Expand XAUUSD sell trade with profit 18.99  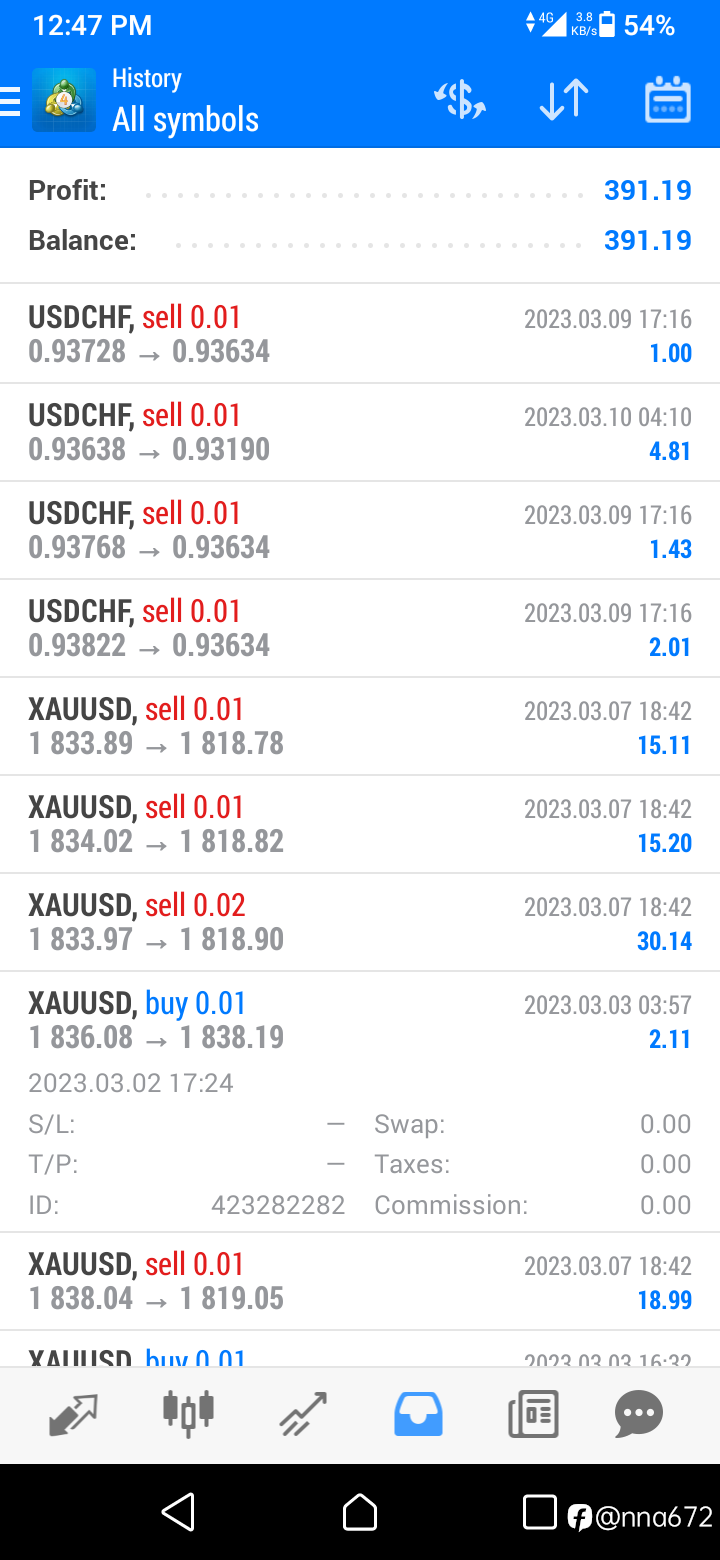(x=360, y=1281)
